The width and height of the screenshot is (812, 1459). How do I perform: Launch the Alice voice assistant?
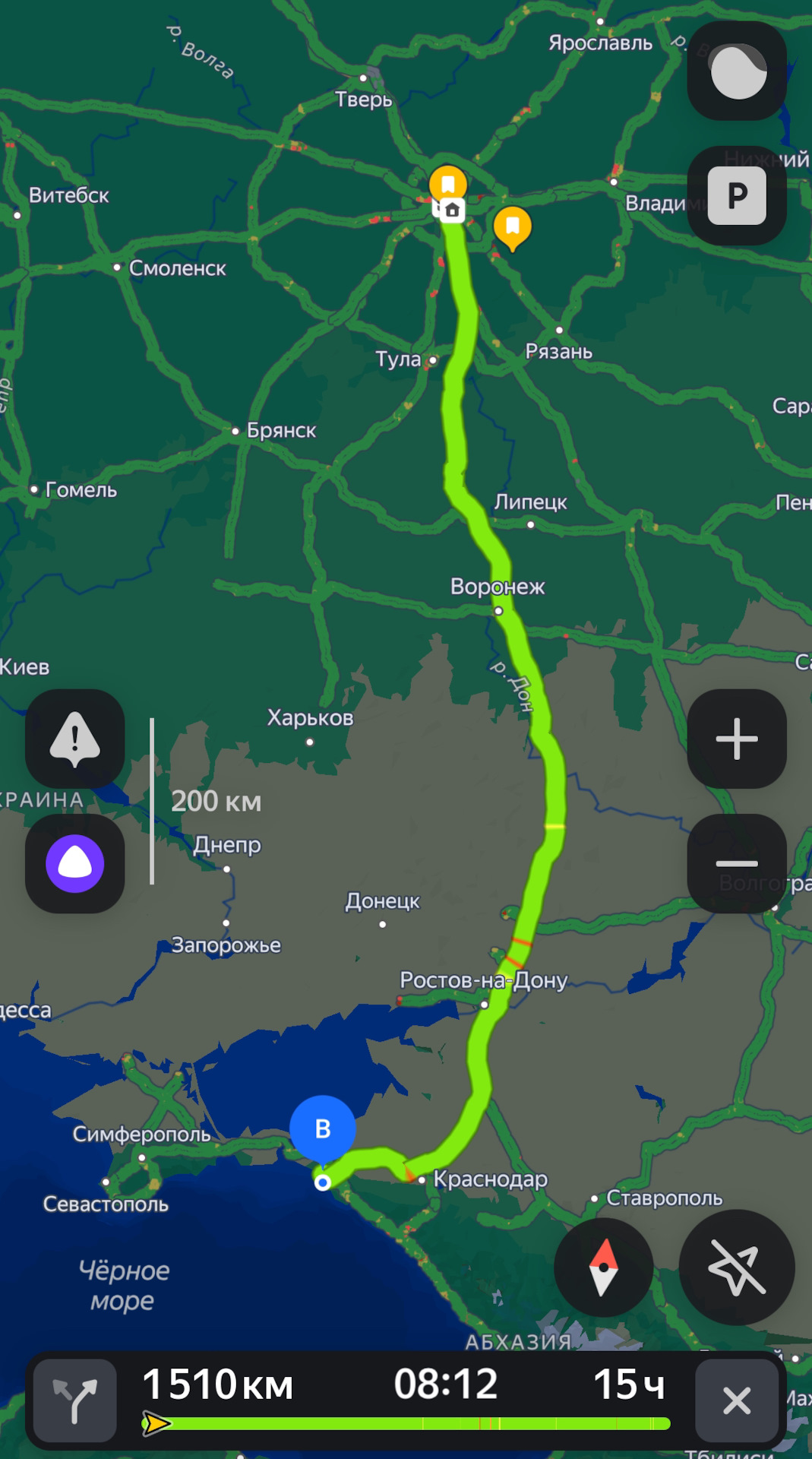74,863
